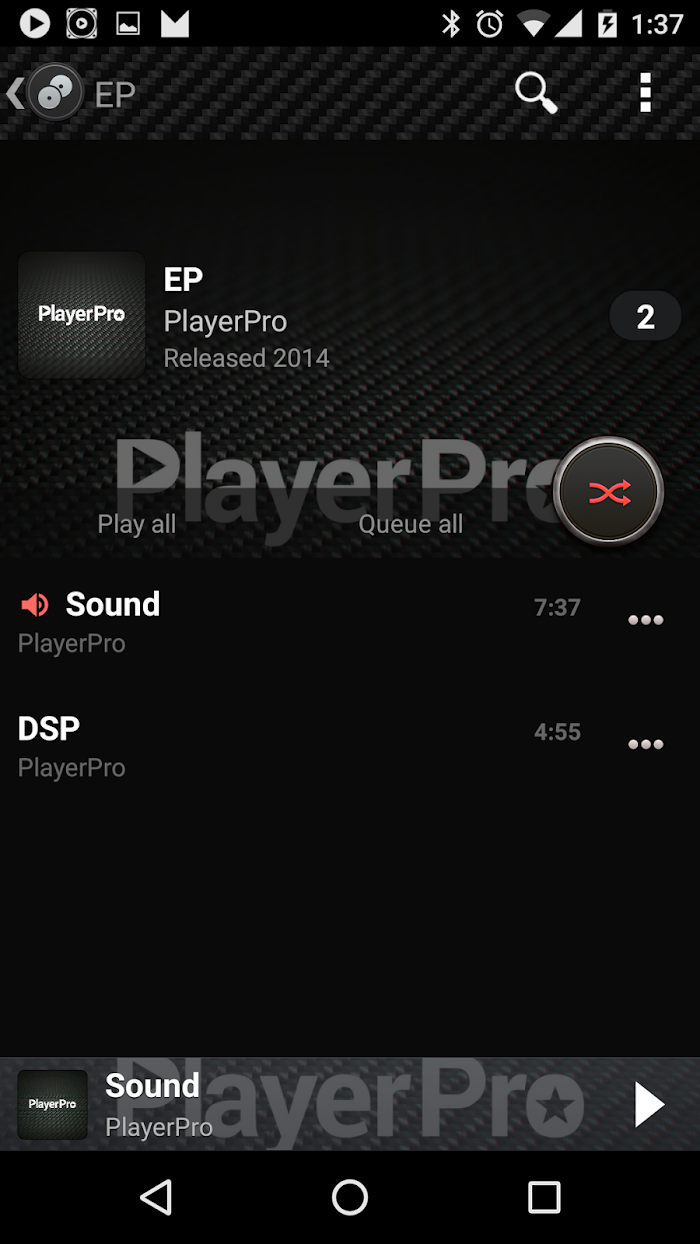Viewport: 700px width, 1244px height.
Task: Open options for the DSP track
Action: coord(645,744)
